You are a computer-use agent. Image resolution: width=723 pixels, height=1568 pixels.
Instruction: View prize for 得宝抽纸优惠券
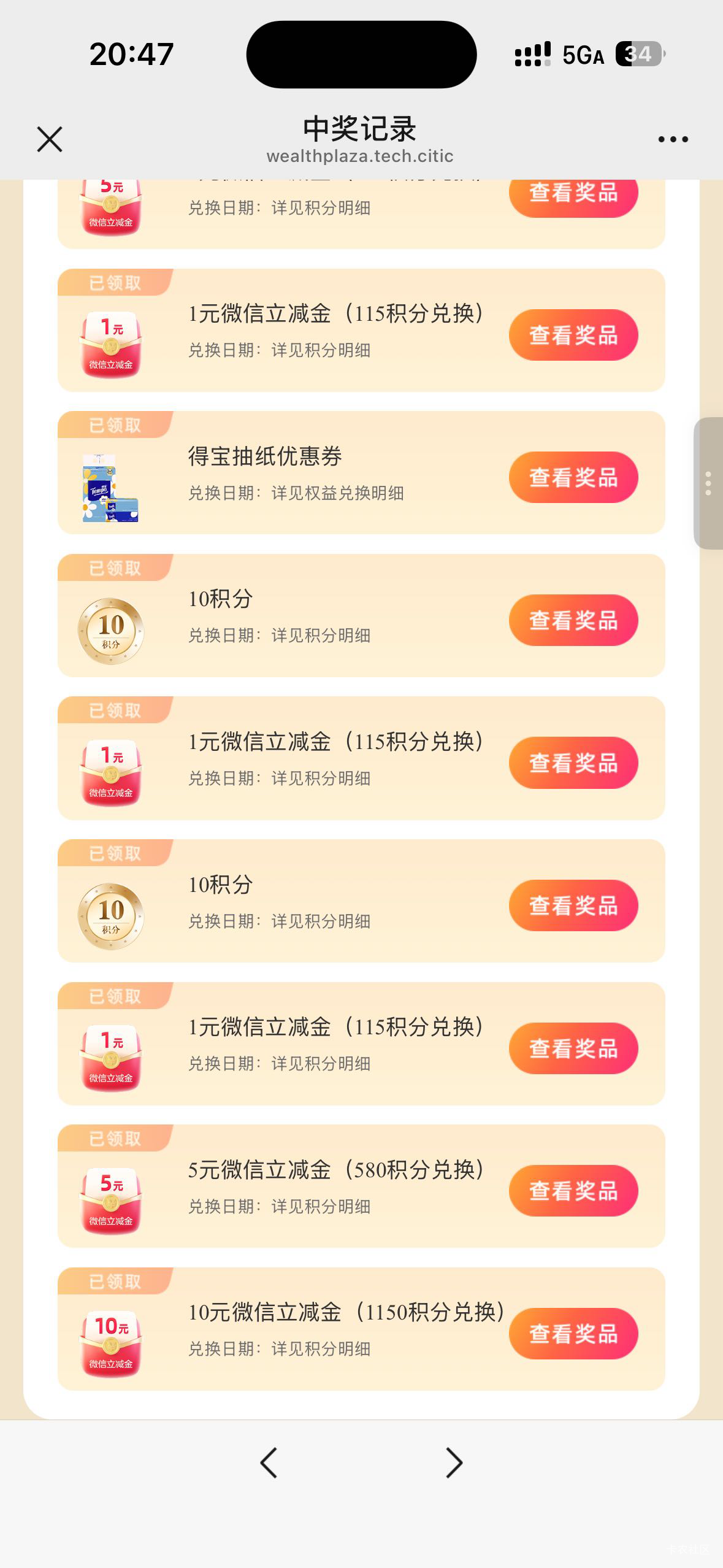[x=573, y=477]
